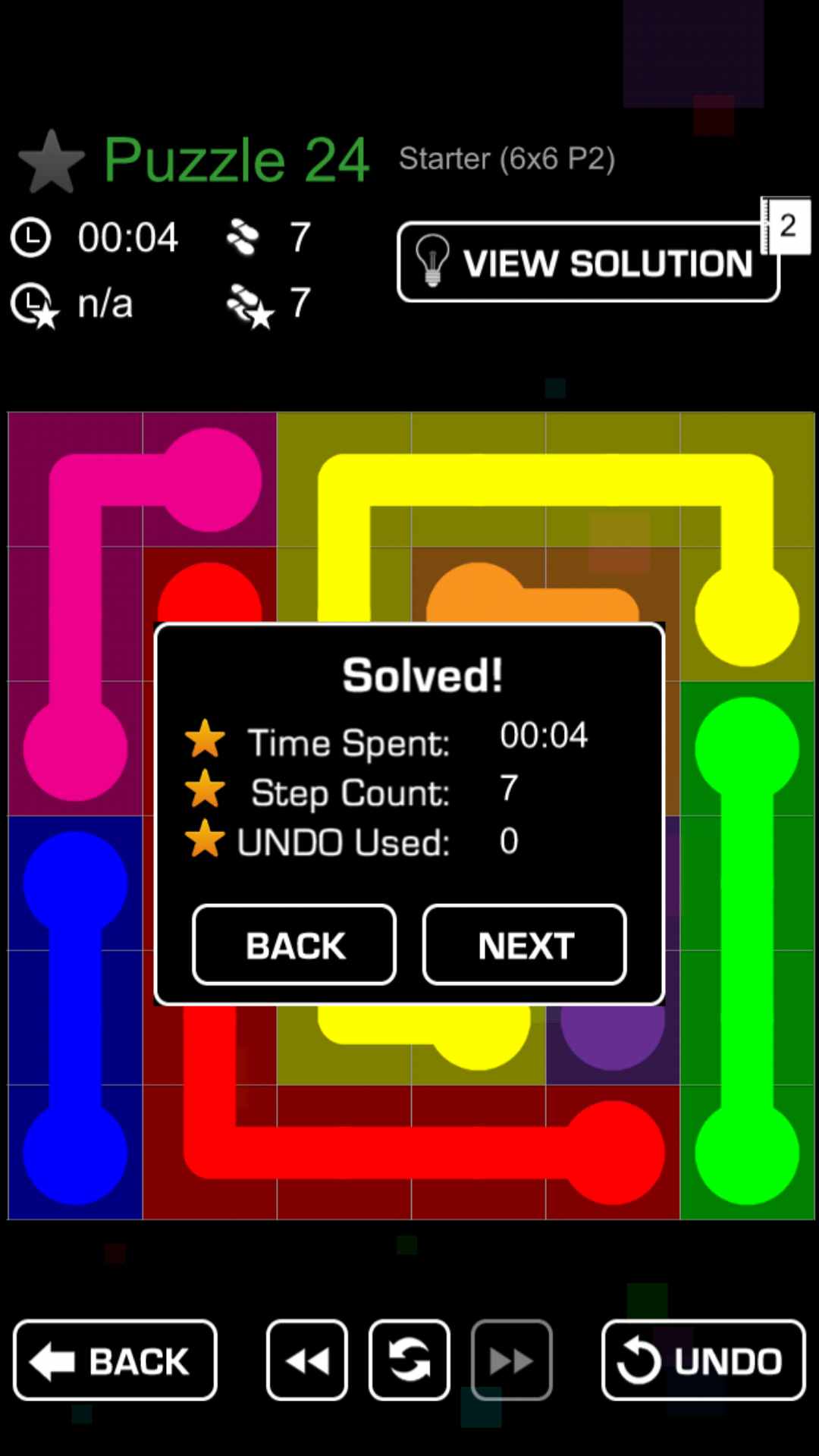The height and width of the screenshot is (1456, 819).
Task: Restart the puzzle with refresh icon
Action: (x=409, y=1360)
